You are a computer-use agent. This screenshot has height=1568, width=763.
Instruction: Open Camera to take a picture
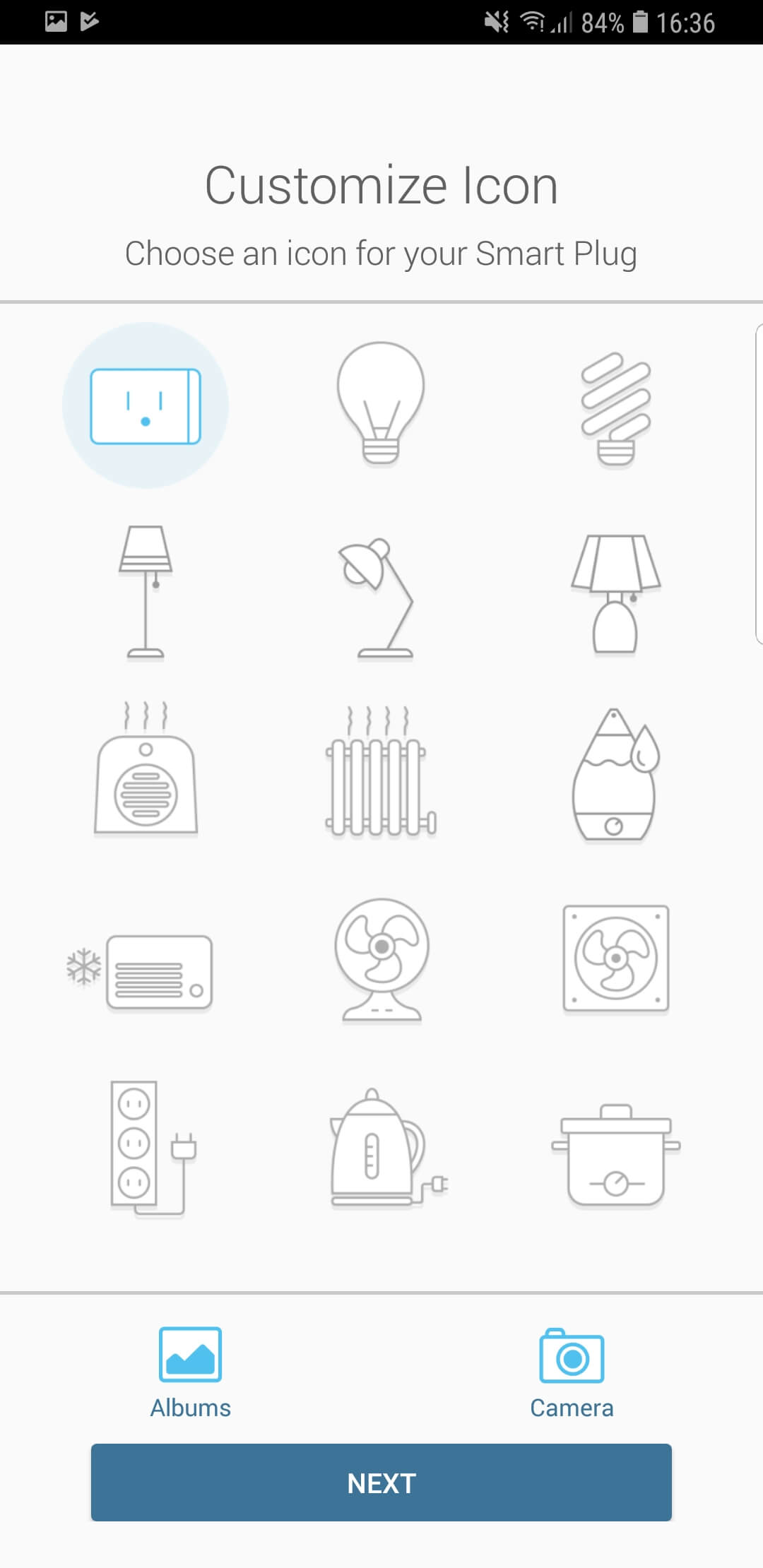tap(572, 1374)
